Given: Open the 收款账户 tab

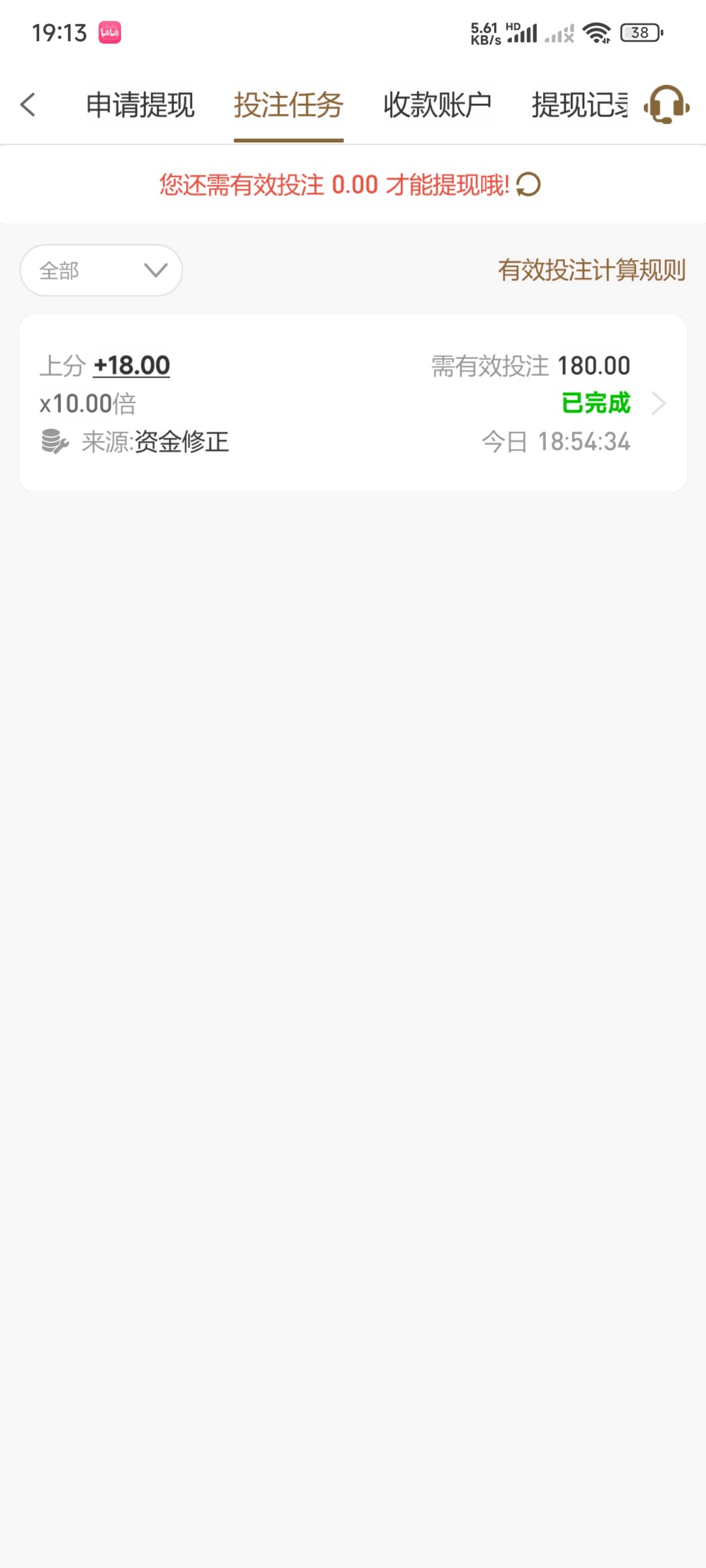Looking at the screenshot, I should click(x=437, y=105).
